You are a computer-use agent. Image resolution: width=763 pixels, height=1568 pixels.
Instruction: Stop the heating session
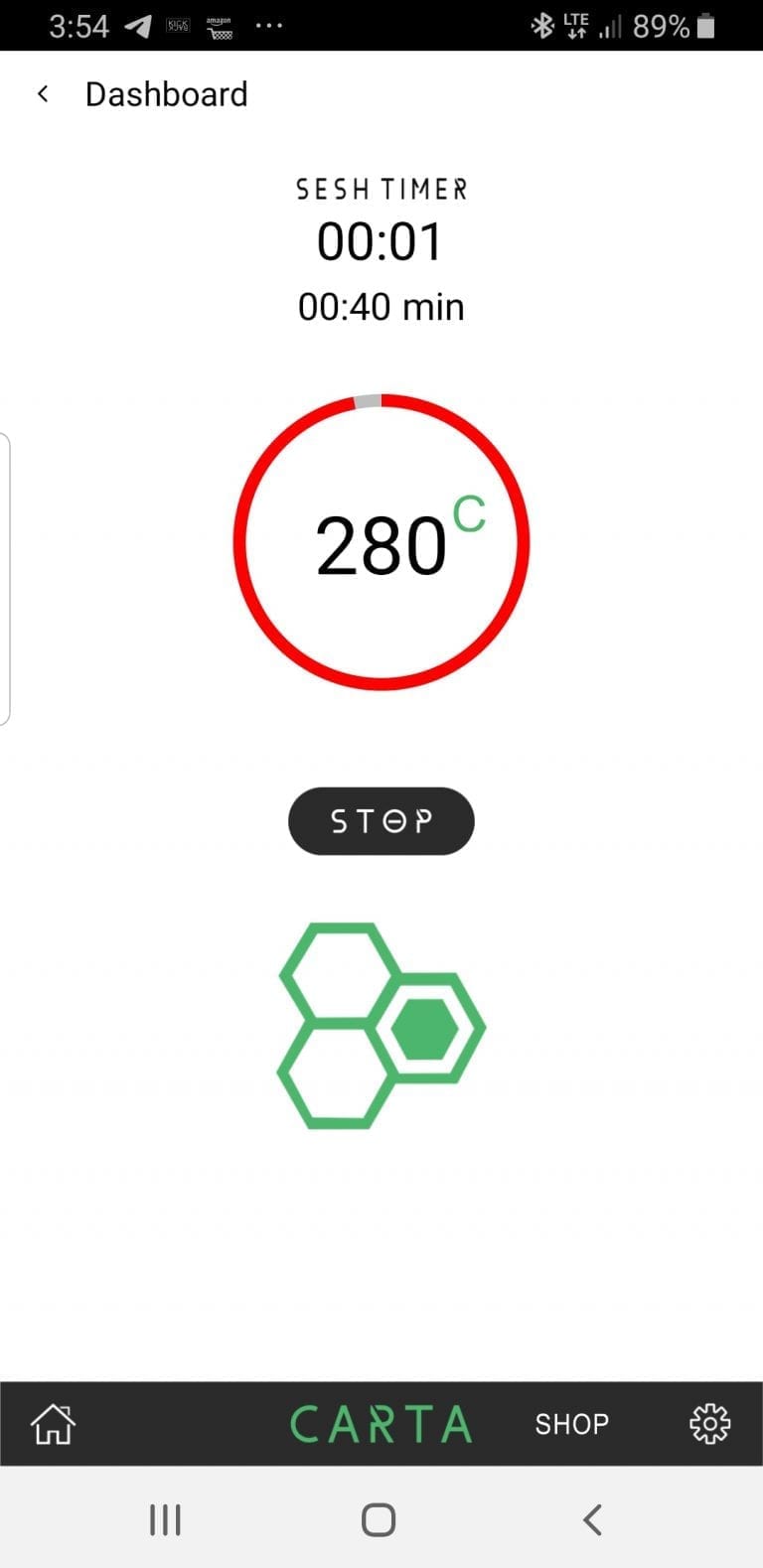click(381, 821)
